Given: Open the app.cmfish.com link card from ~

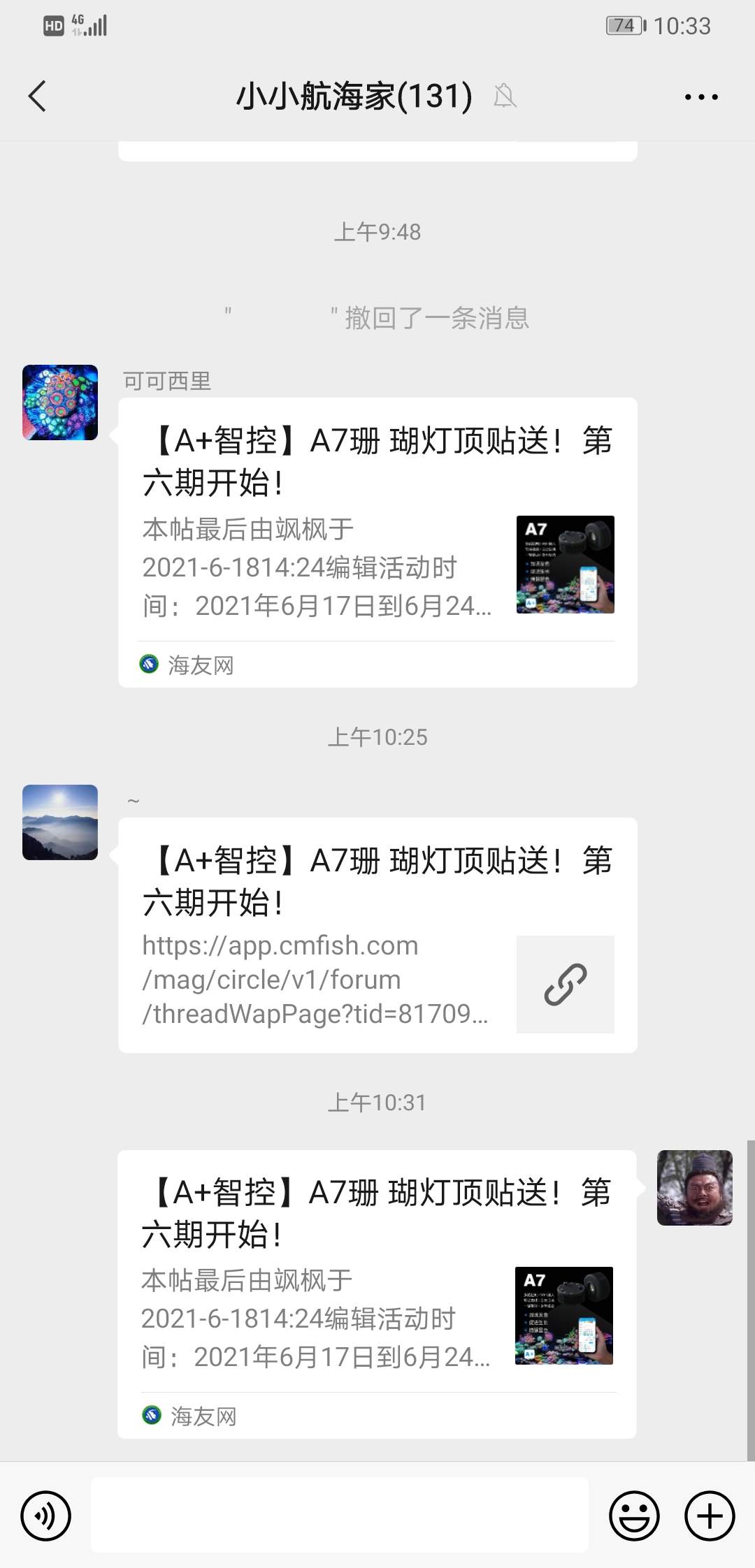Looking at the screenshot, I should point(377,935).
